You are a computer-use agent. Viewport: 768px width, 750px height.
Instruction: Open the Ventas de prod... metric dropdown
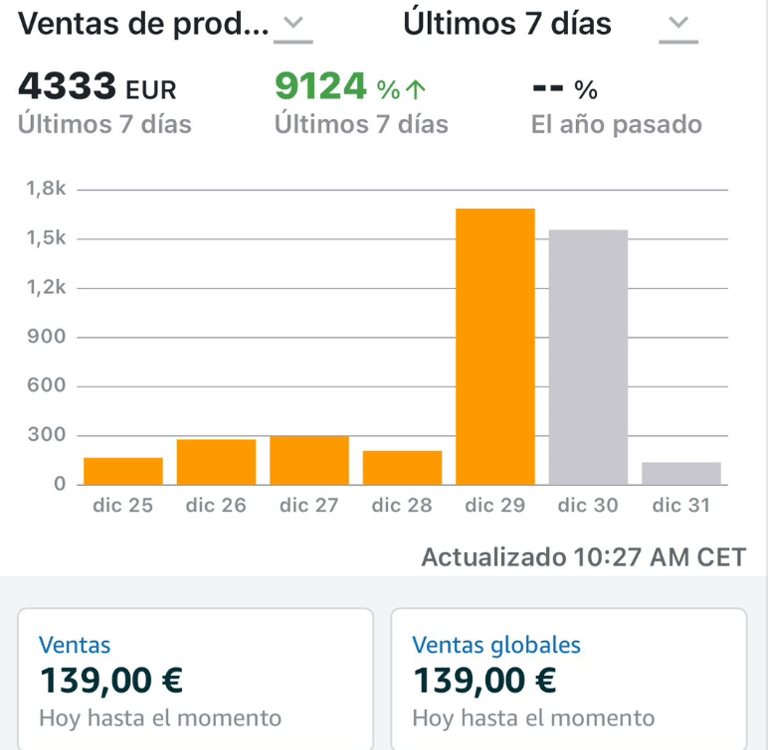tap(293, 24)
